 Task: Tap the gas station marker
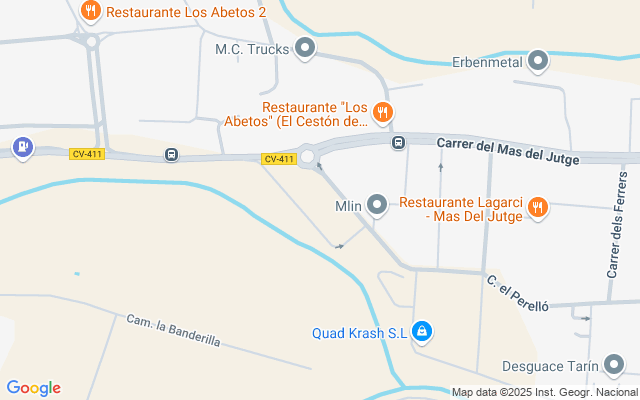[22, 147]
